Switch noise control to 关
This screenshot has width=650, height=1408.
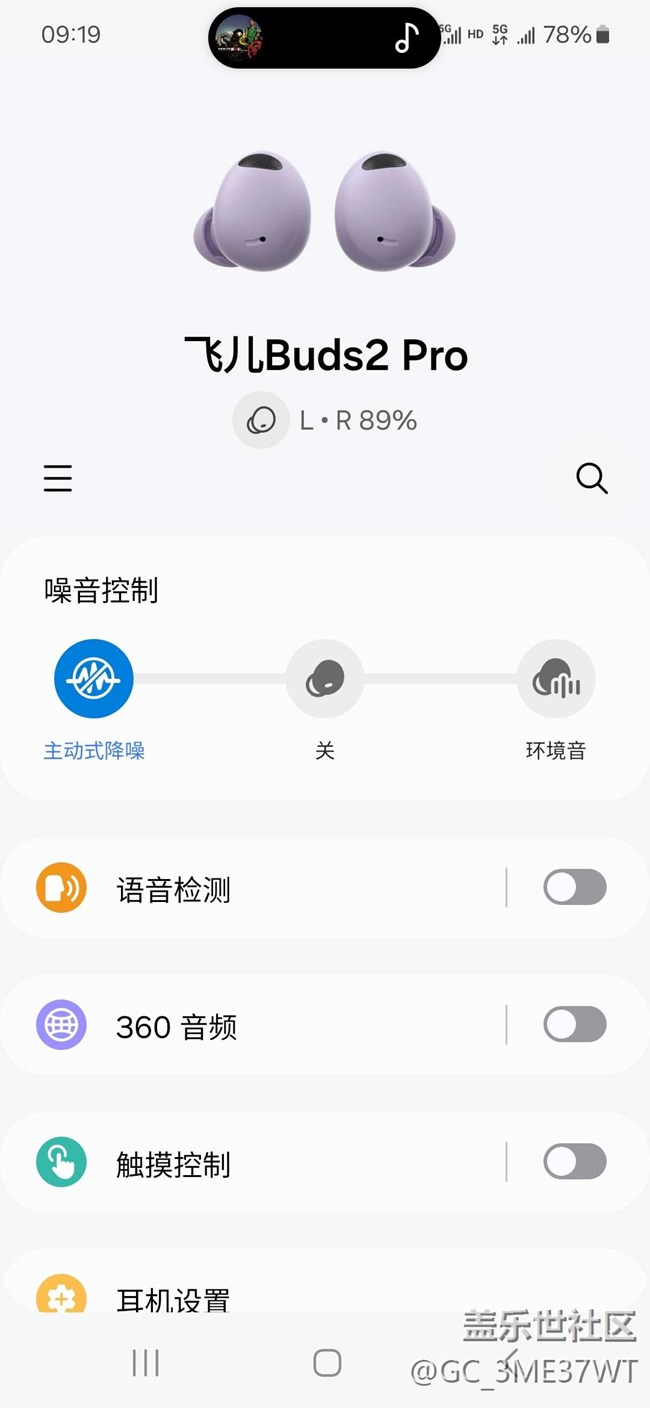point(325,680)
